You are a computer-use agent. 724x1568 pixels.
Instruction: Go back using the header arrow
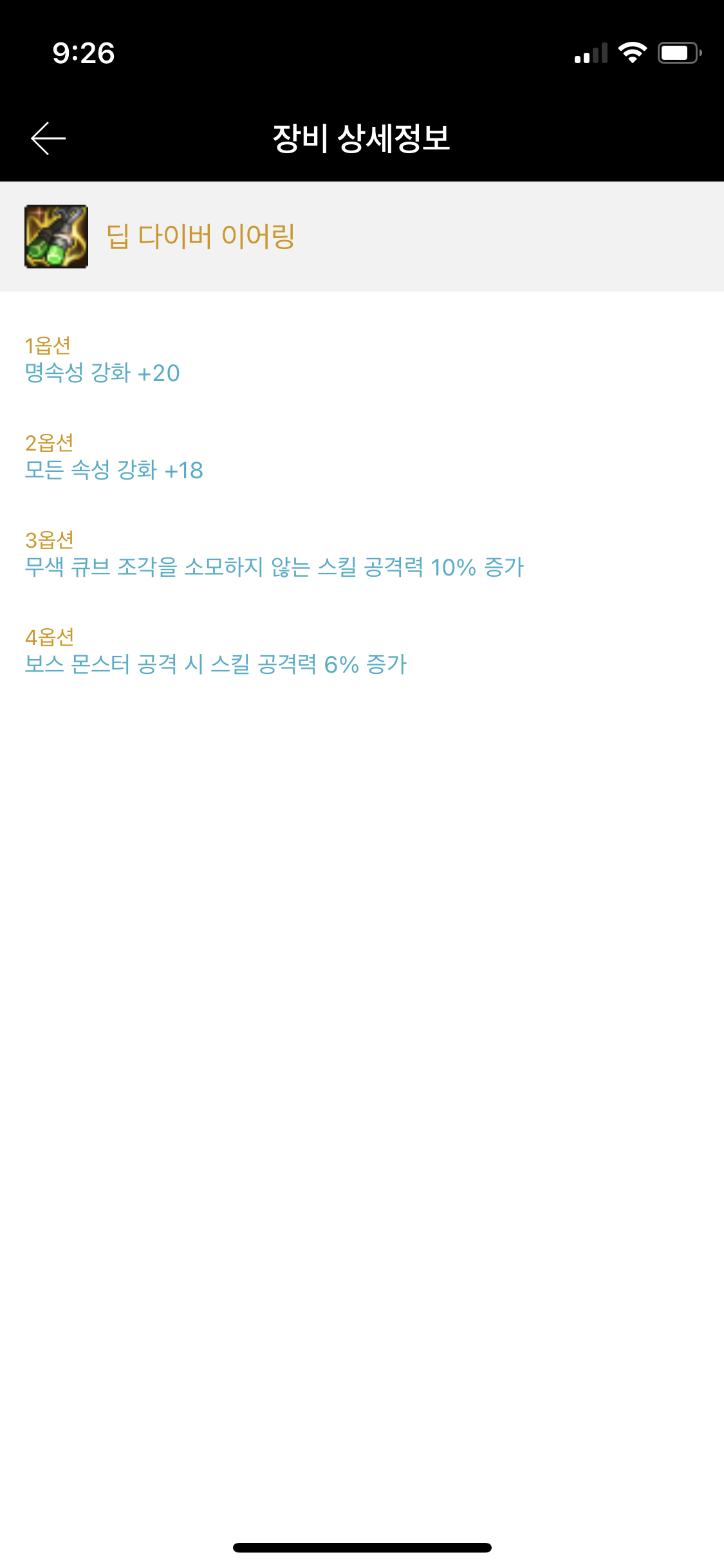48,138
